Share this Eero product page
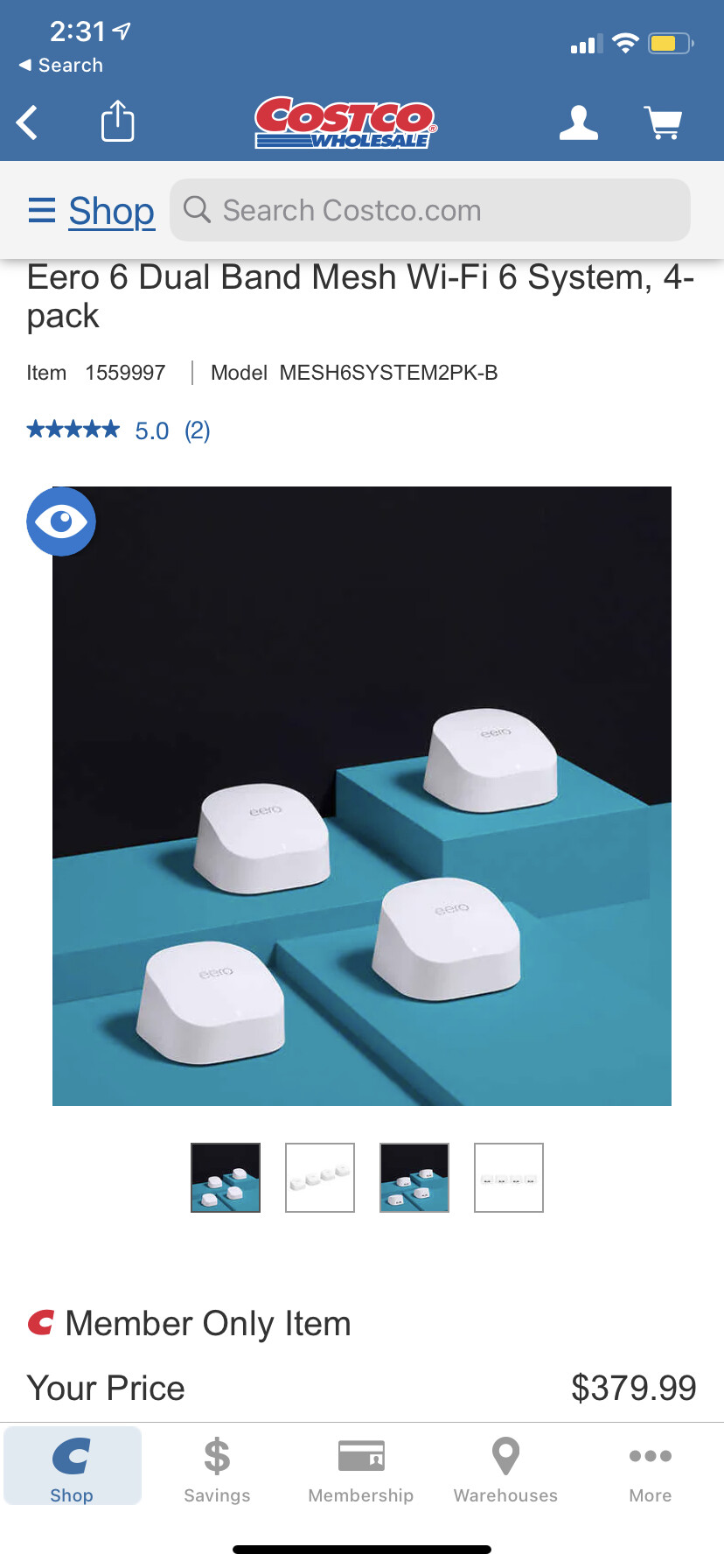 [117, 121]
